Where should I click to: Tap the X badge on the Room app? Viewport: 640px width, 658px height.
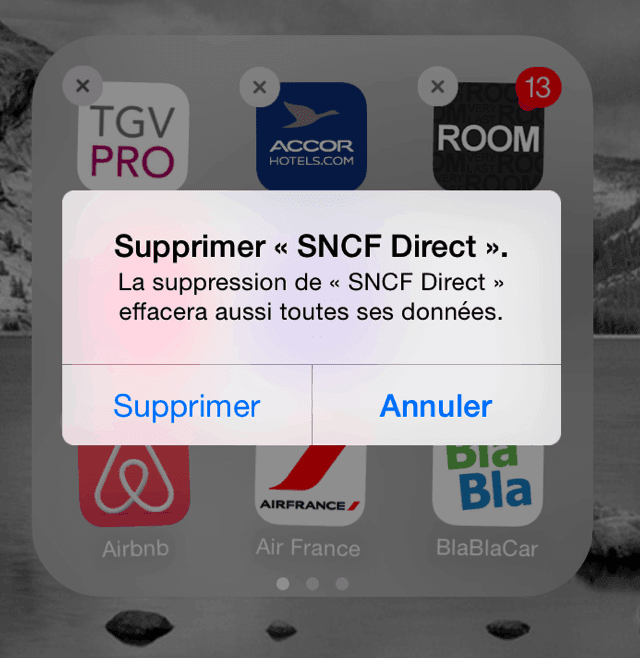click(x=437, y=87)
